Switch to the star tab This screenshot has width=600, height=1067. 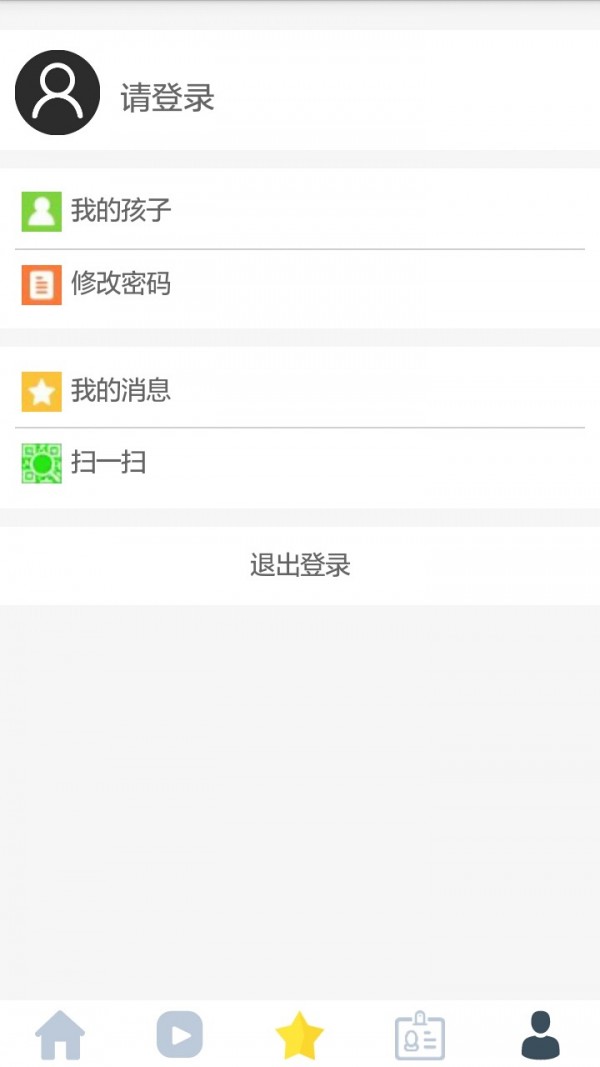pyautogui.click(x=300, y=1036)
